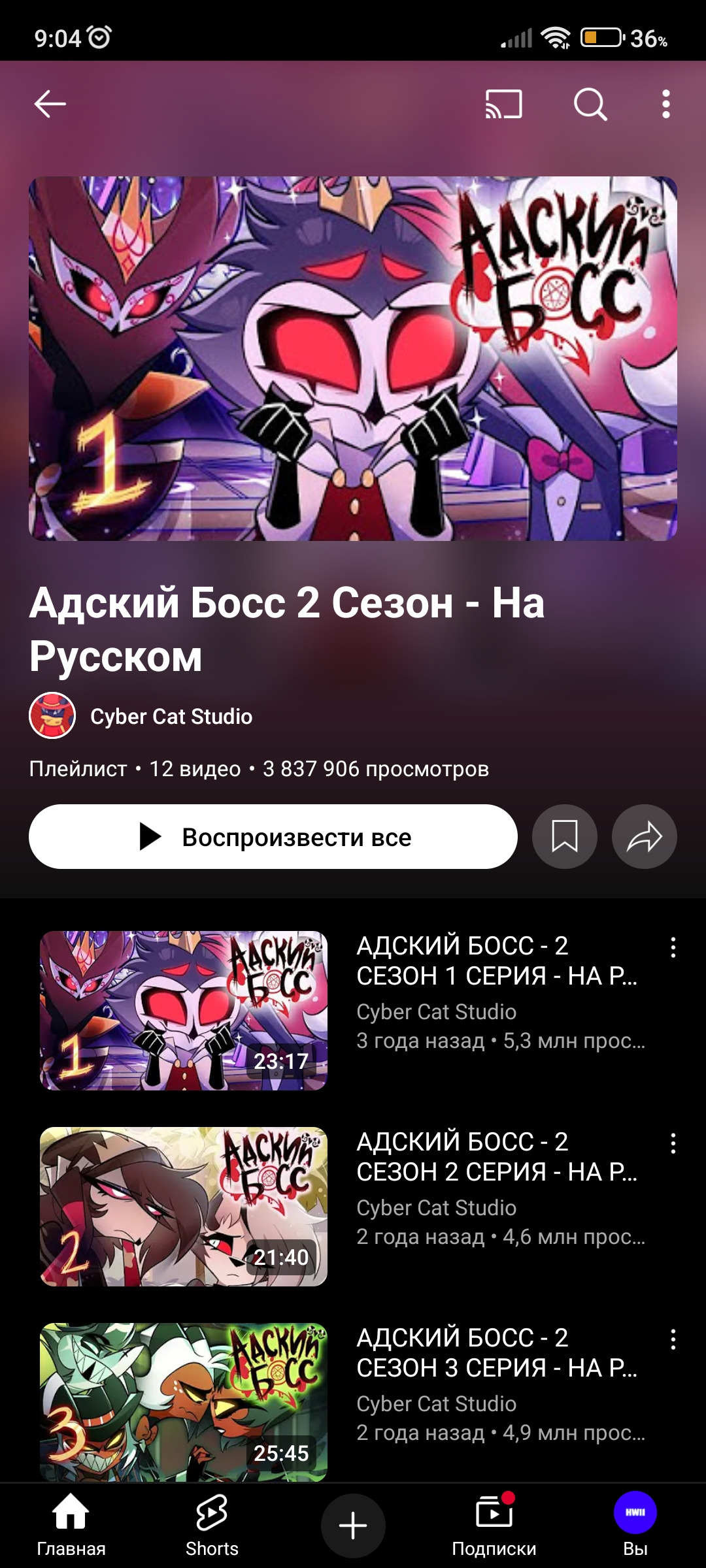Switch to the Главная tab

tap(71, 1525)
